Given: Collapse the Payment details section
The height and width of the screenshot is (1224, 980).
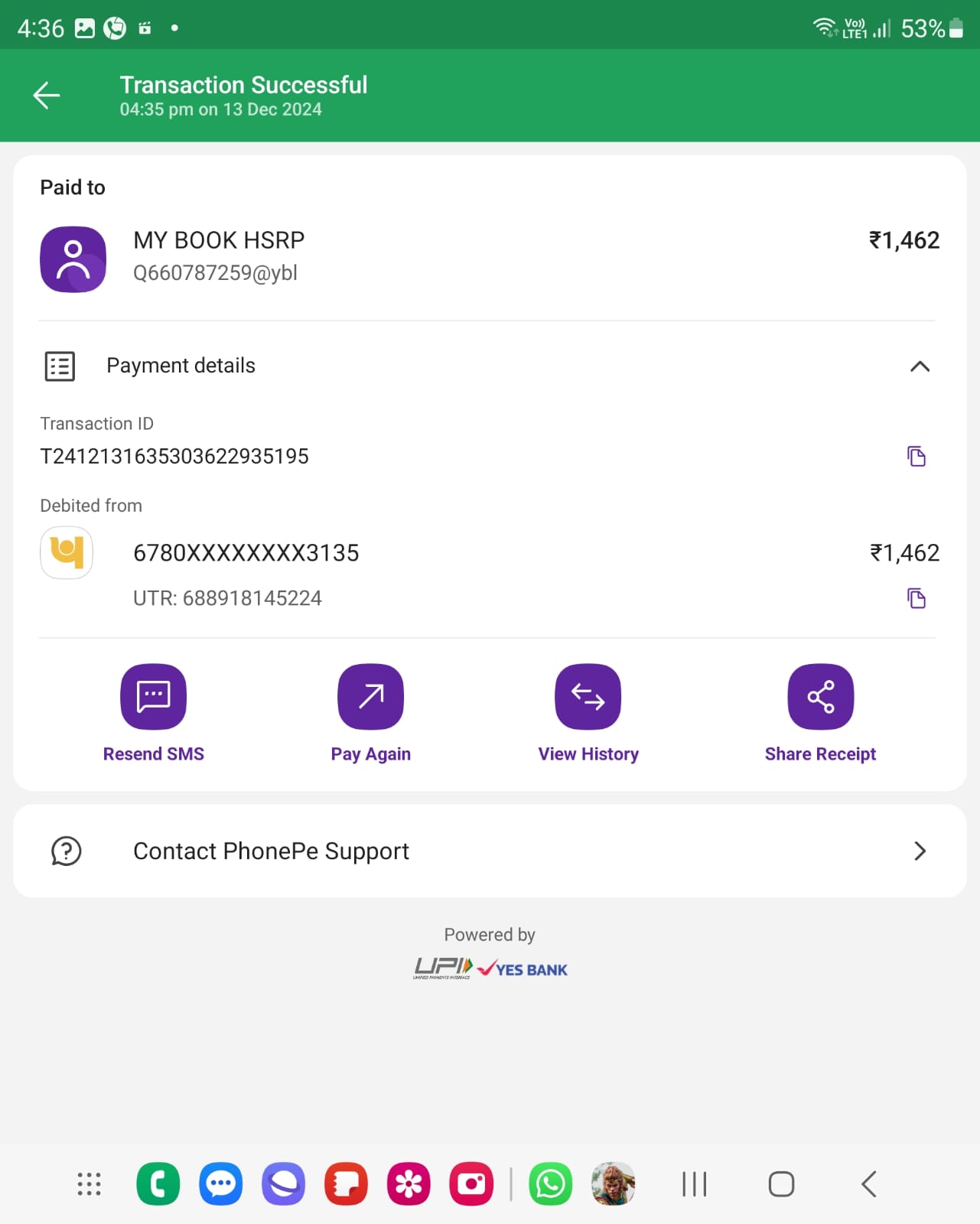Looking at the screenshot, I should (920, 366).
